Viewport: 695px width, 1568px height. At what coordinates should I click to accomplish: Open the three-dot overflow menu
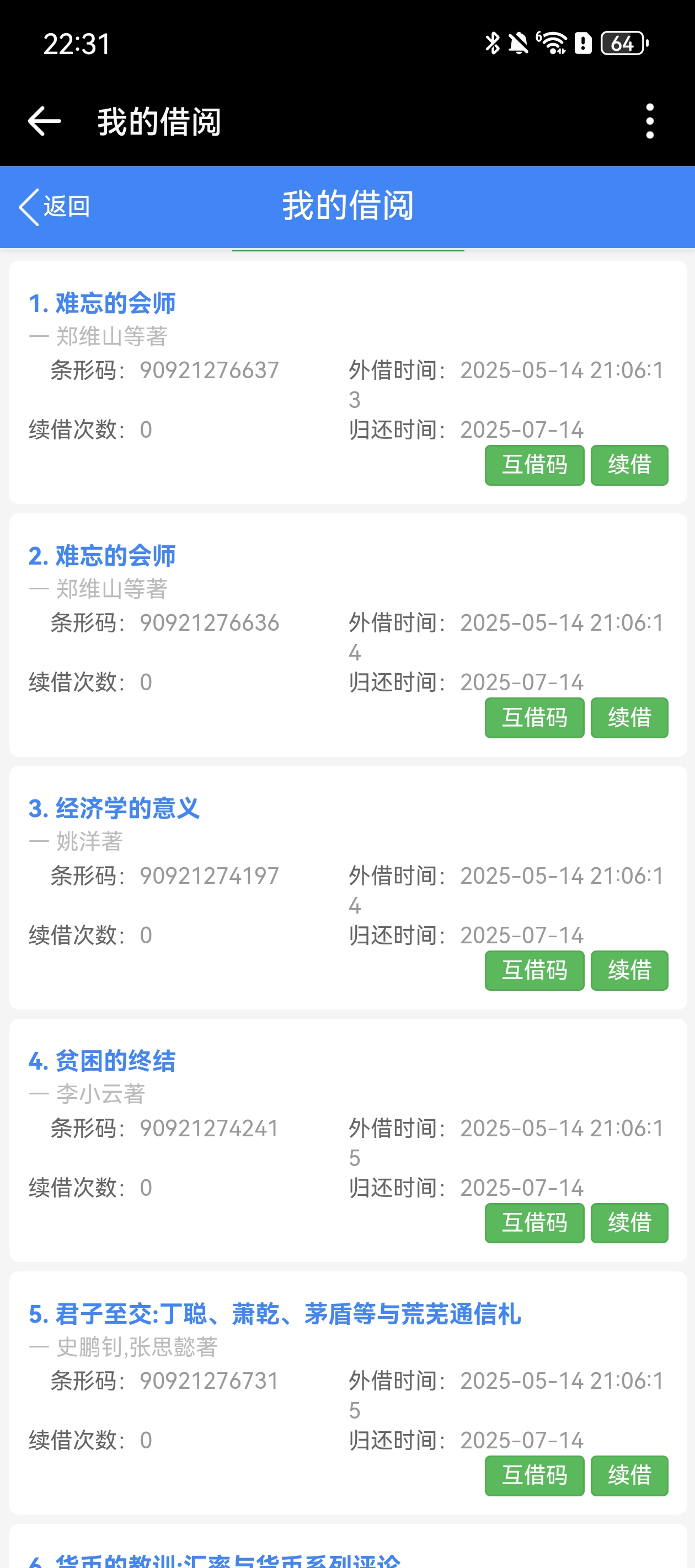point(649,121)
